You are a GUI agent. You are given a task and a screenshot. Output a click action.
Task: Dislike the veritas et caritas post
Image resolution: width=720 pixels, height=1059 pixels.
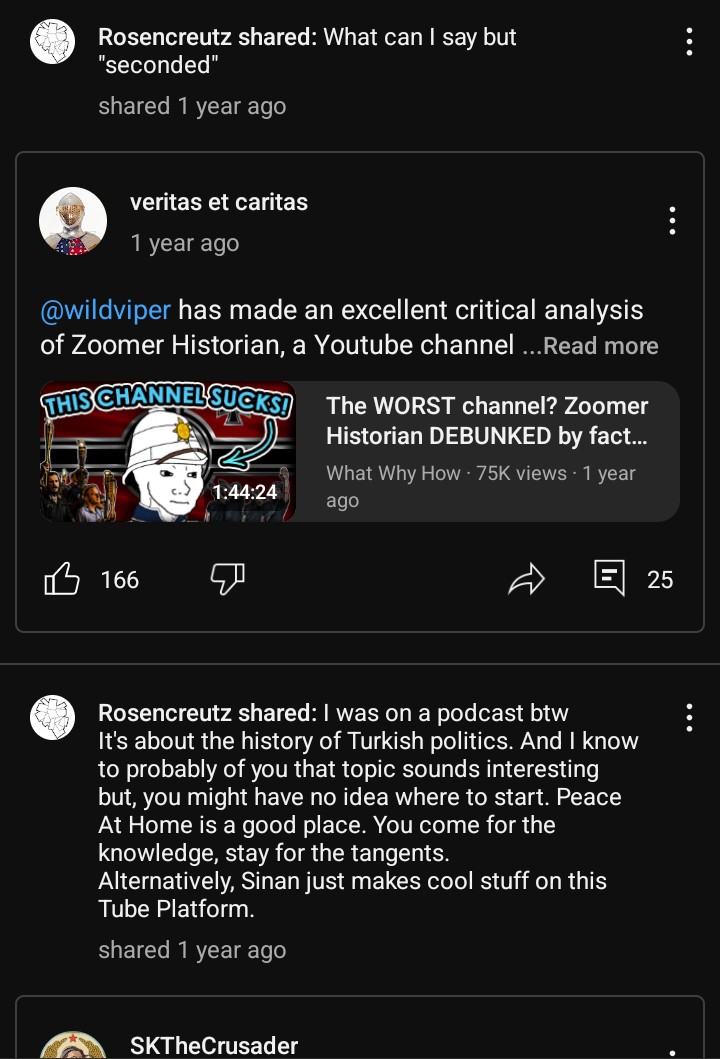pos(227,579)
